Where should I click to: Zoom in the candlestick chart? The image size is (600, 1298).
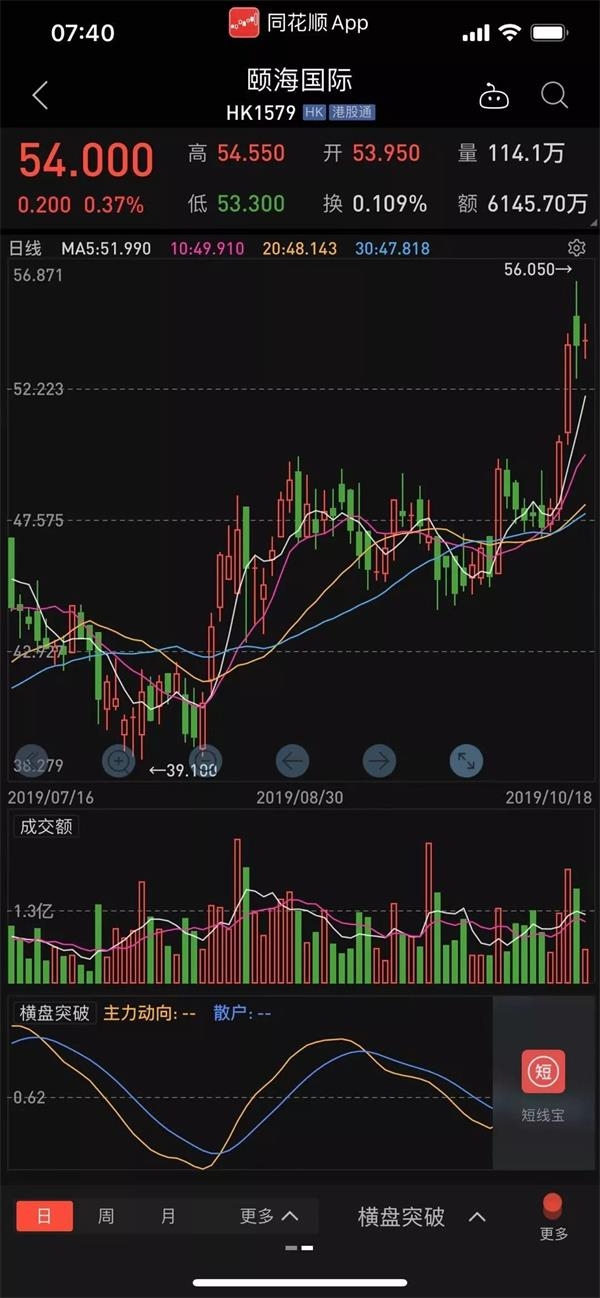click(119, 761)
